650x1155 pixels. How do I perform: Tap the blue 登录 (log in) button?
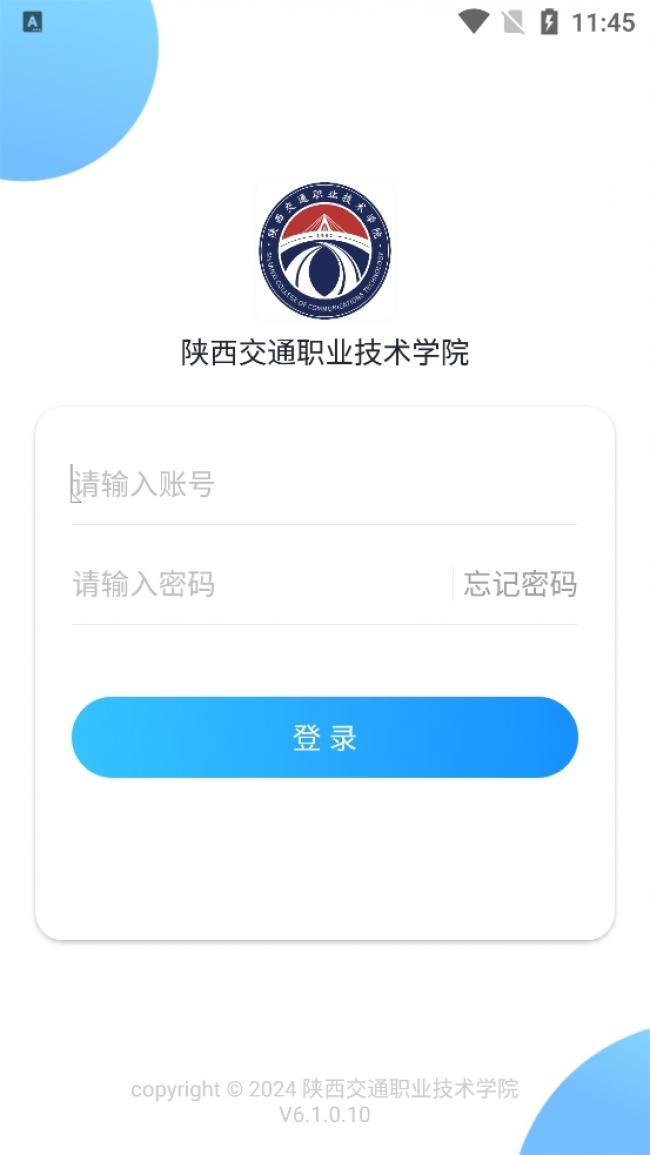pyautogui.click(x=324, y=737)
